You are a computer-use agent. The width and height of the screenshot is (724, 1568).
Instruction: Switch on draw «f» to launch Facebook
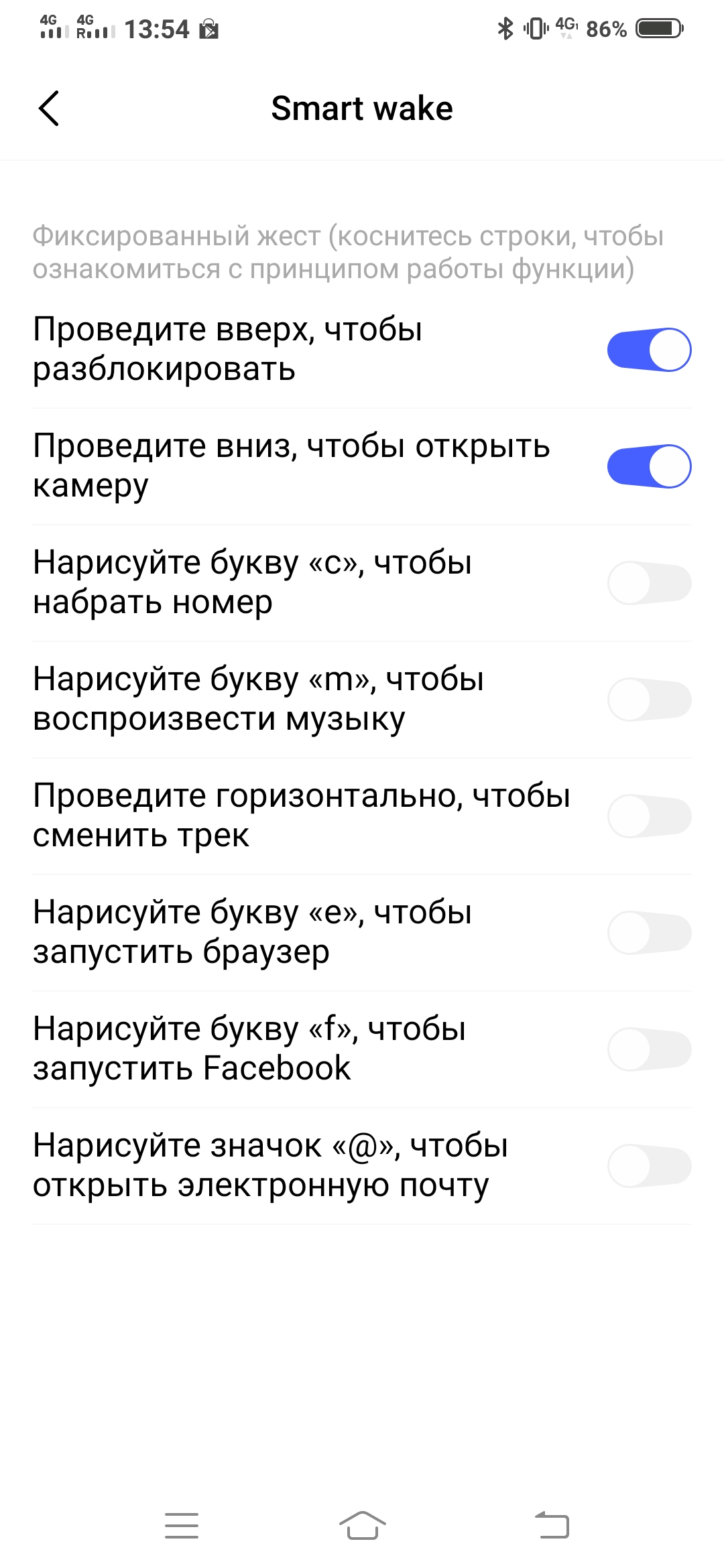click(648, 1049)
